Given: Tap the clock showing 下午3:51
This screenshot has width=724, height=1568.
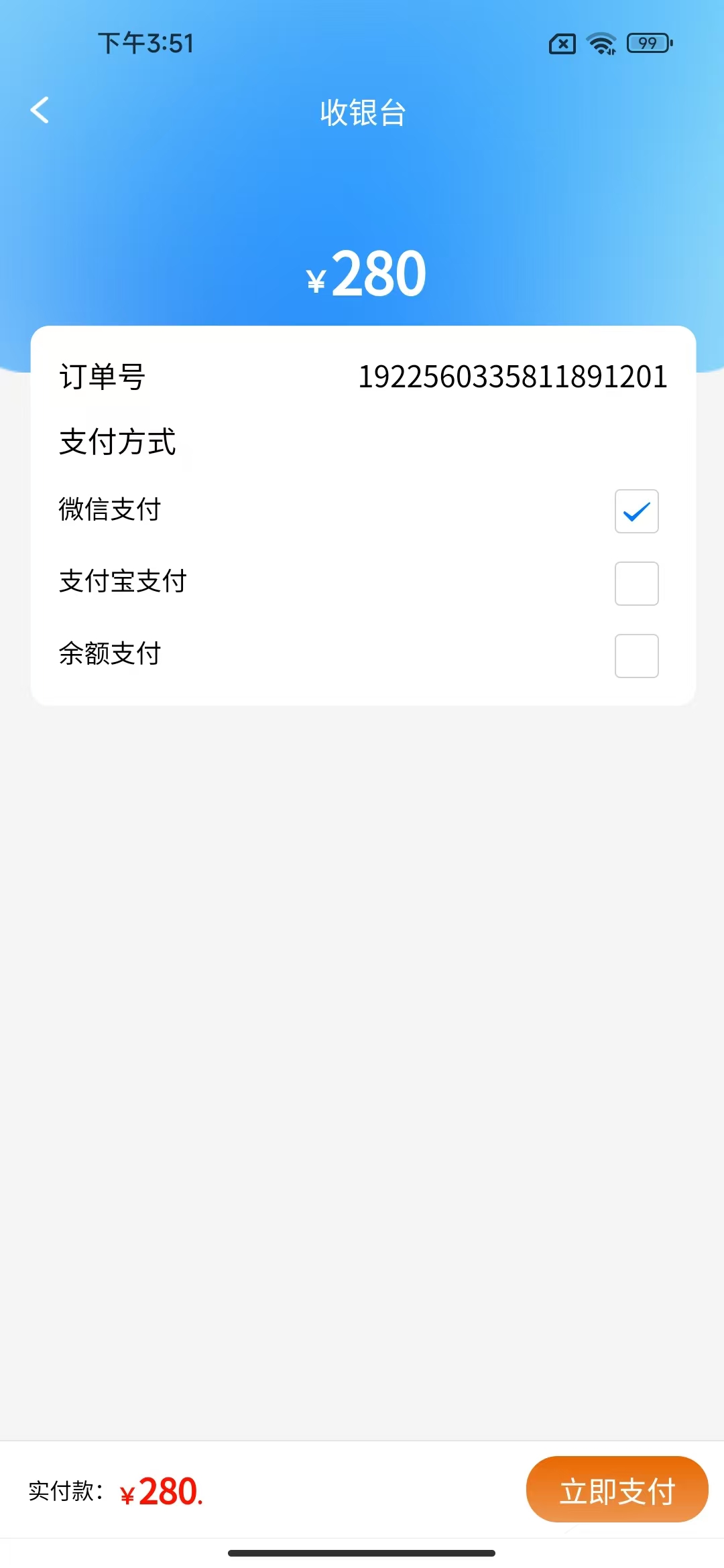Looking at the screenshot, I should 144,43.
